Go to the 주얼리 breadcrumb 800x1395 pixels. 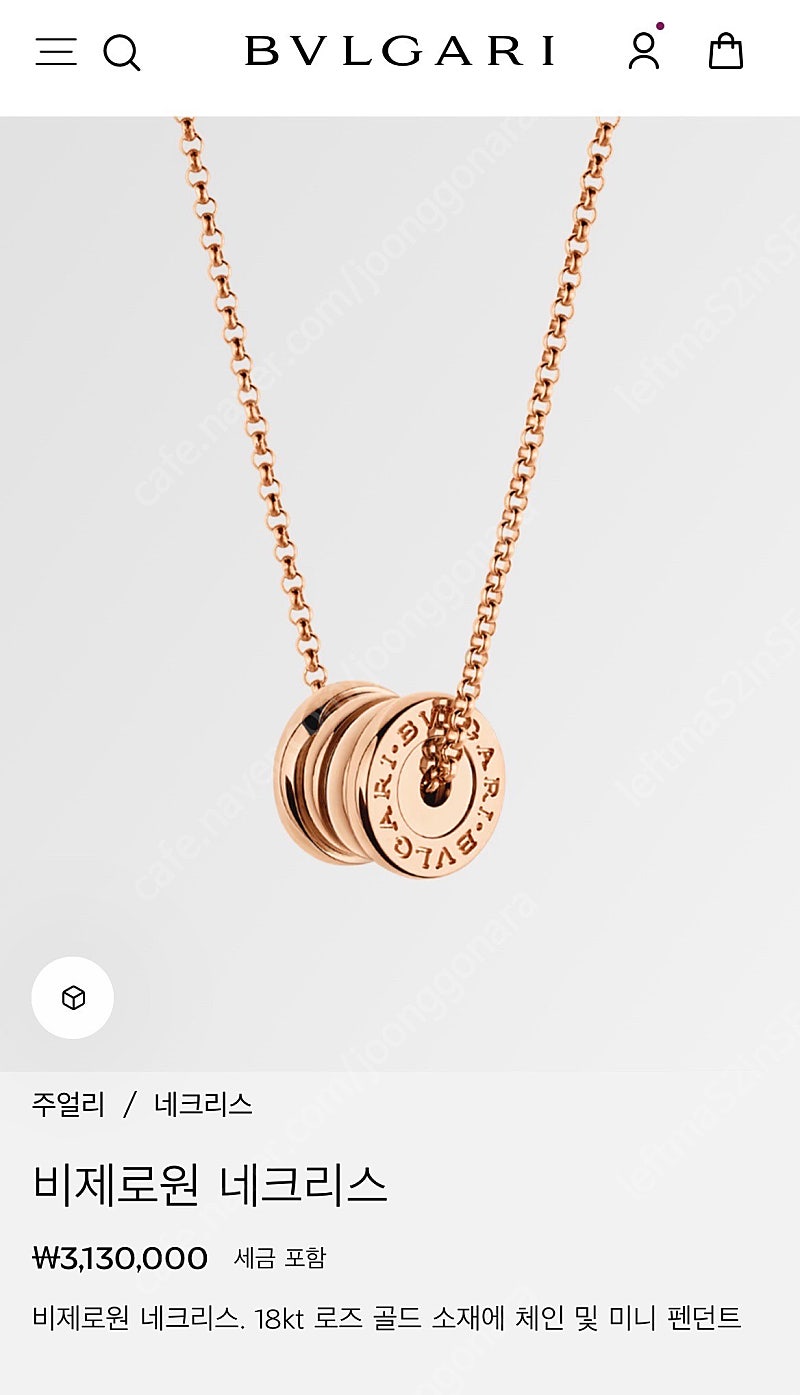pos(68,1104)
